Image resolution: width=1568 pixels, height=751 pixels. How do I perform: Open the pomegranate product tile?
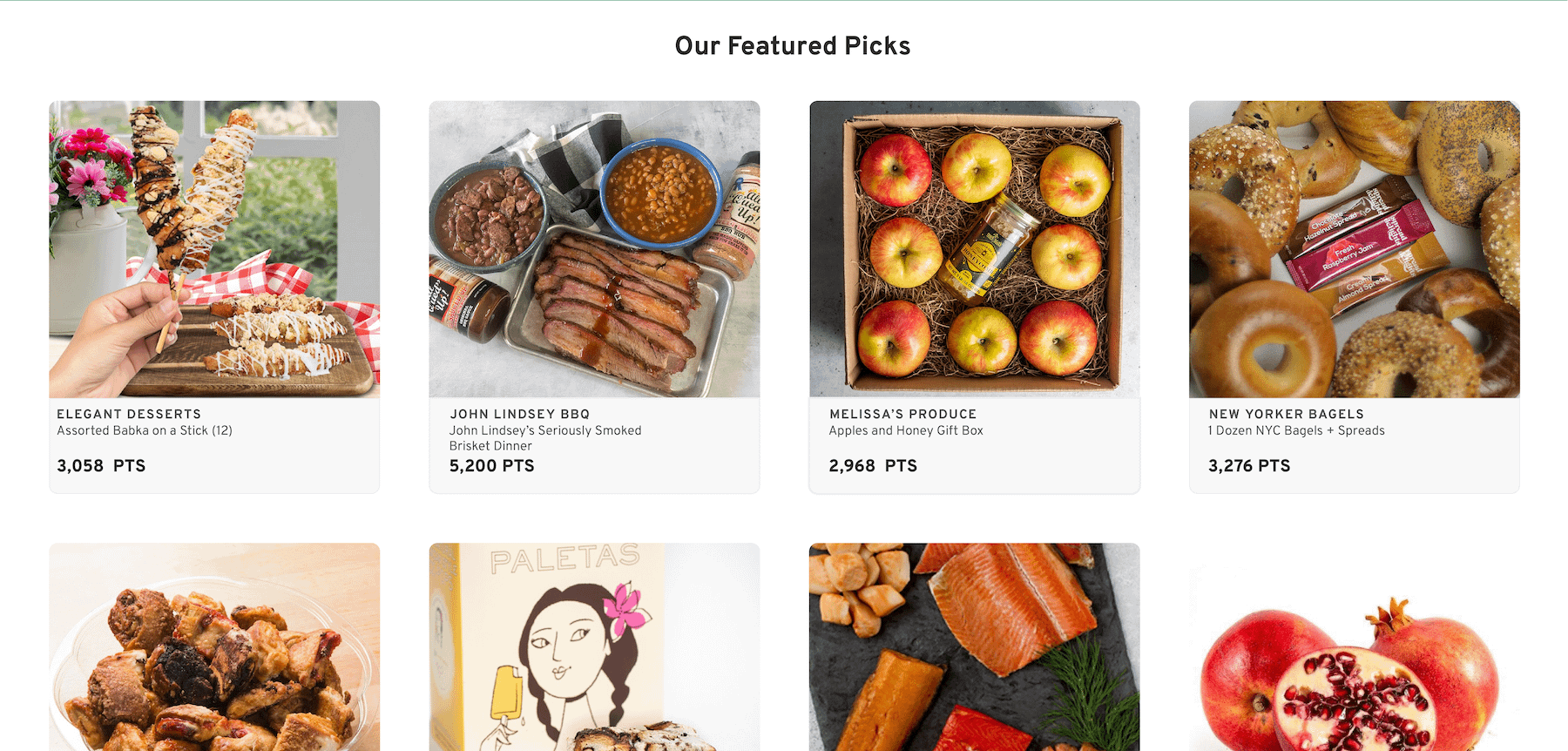point(1354,662)
